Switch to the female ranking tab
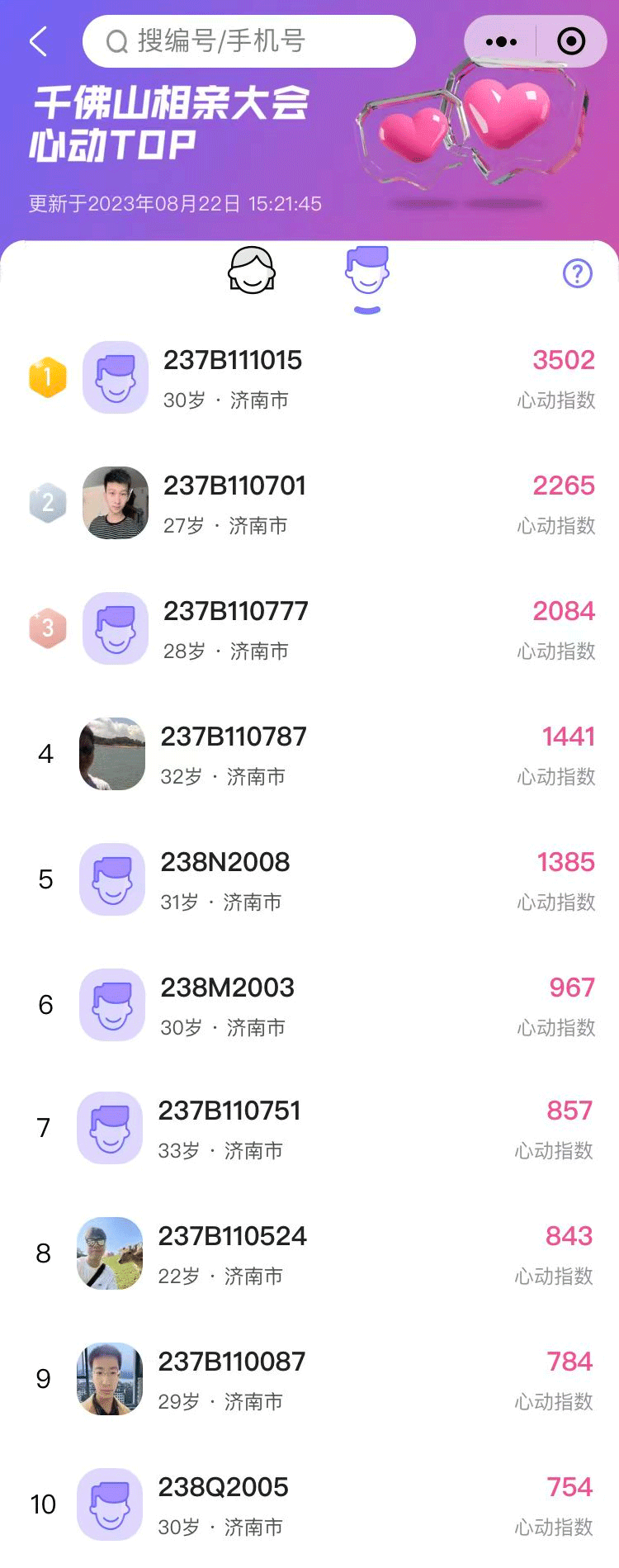Viewport: 619px width, 1568px height. [252, 271]
